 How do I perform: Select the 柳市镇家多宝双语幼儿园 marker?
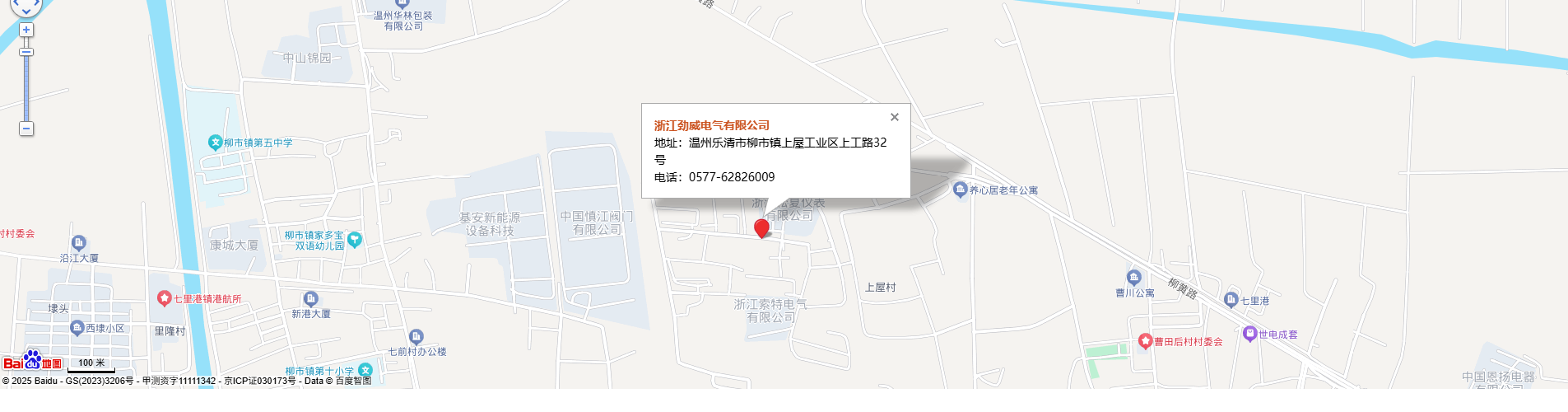tap(355, 240)
